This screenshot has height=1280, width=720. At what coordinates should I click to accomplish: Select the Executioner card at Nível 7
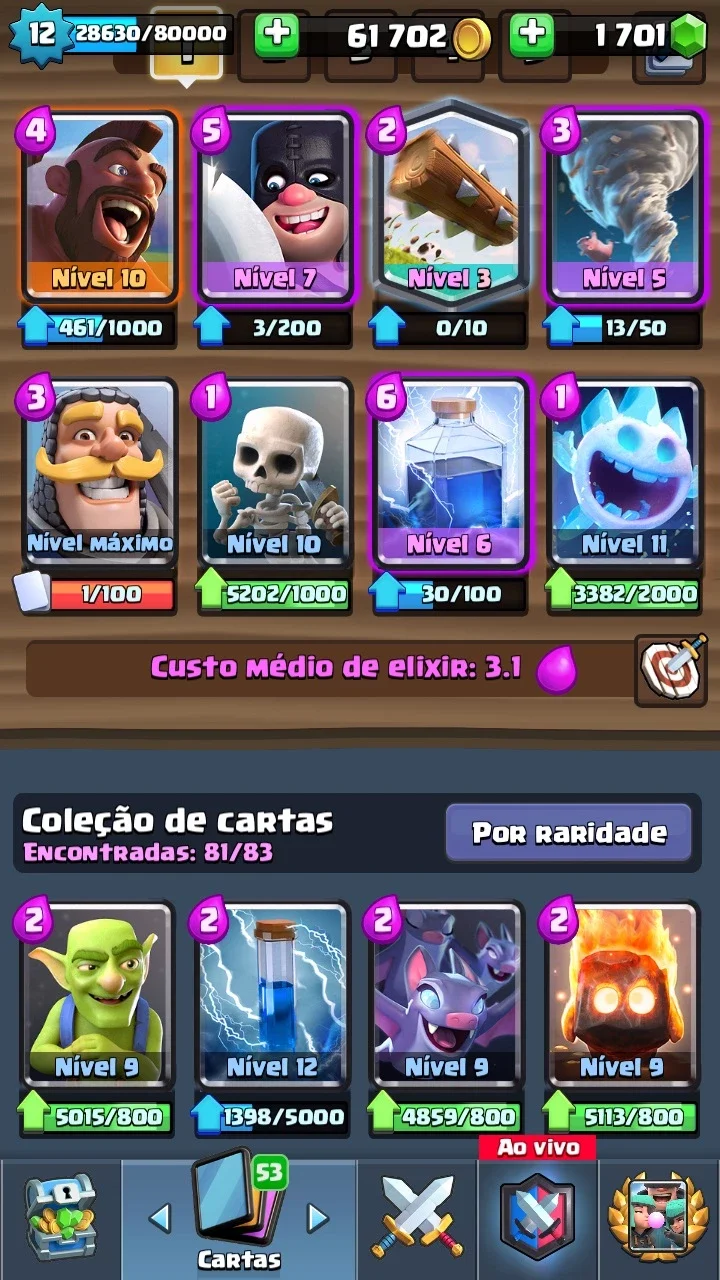(x=275, y=207)
